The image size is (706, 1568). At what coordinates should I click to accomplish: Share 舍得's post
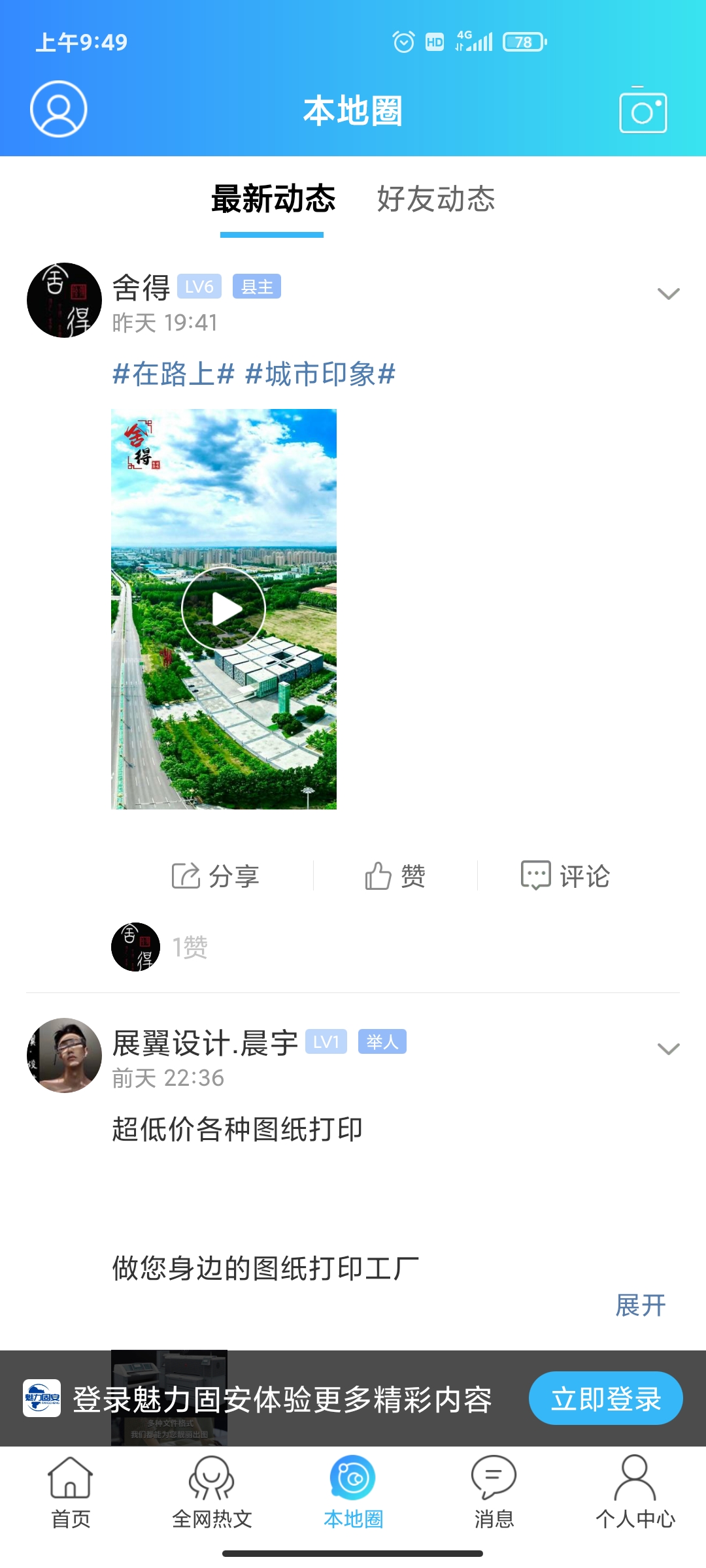(216, 876)
